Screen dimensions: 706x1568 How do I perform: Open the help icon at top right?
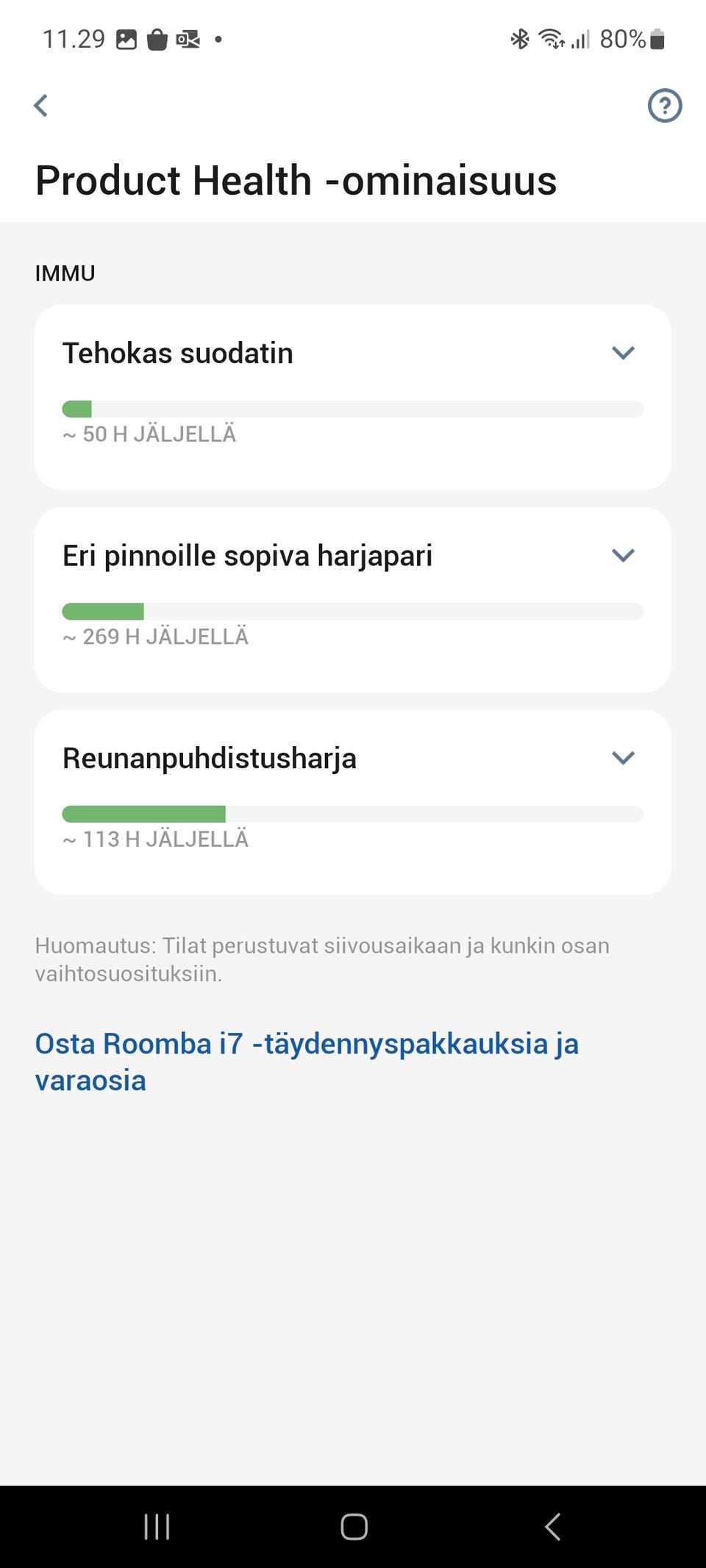point(664,106)
